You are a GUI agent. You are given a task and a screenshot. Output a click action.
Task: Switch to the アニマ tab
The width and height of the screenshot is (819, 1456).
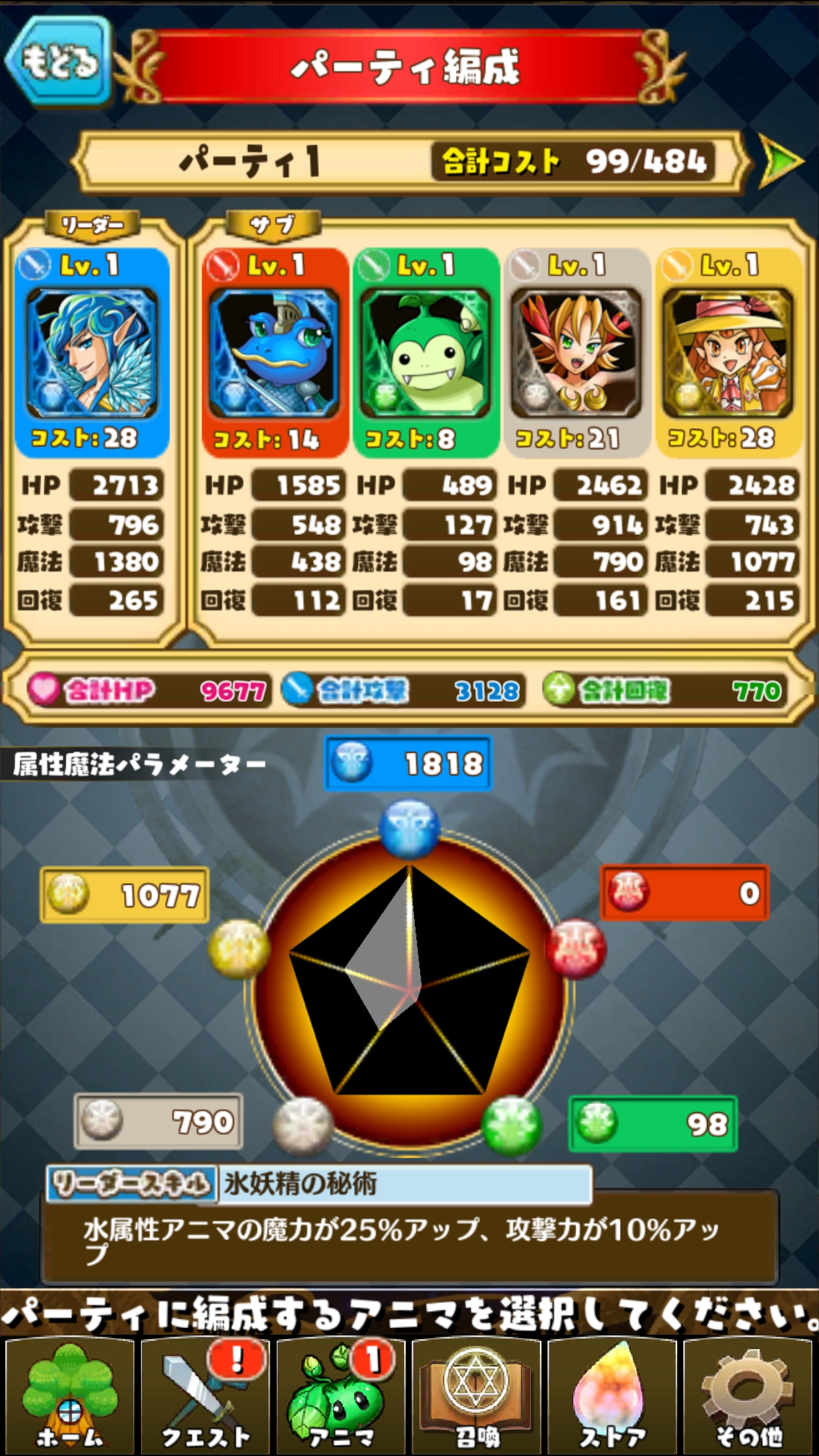341,1395
